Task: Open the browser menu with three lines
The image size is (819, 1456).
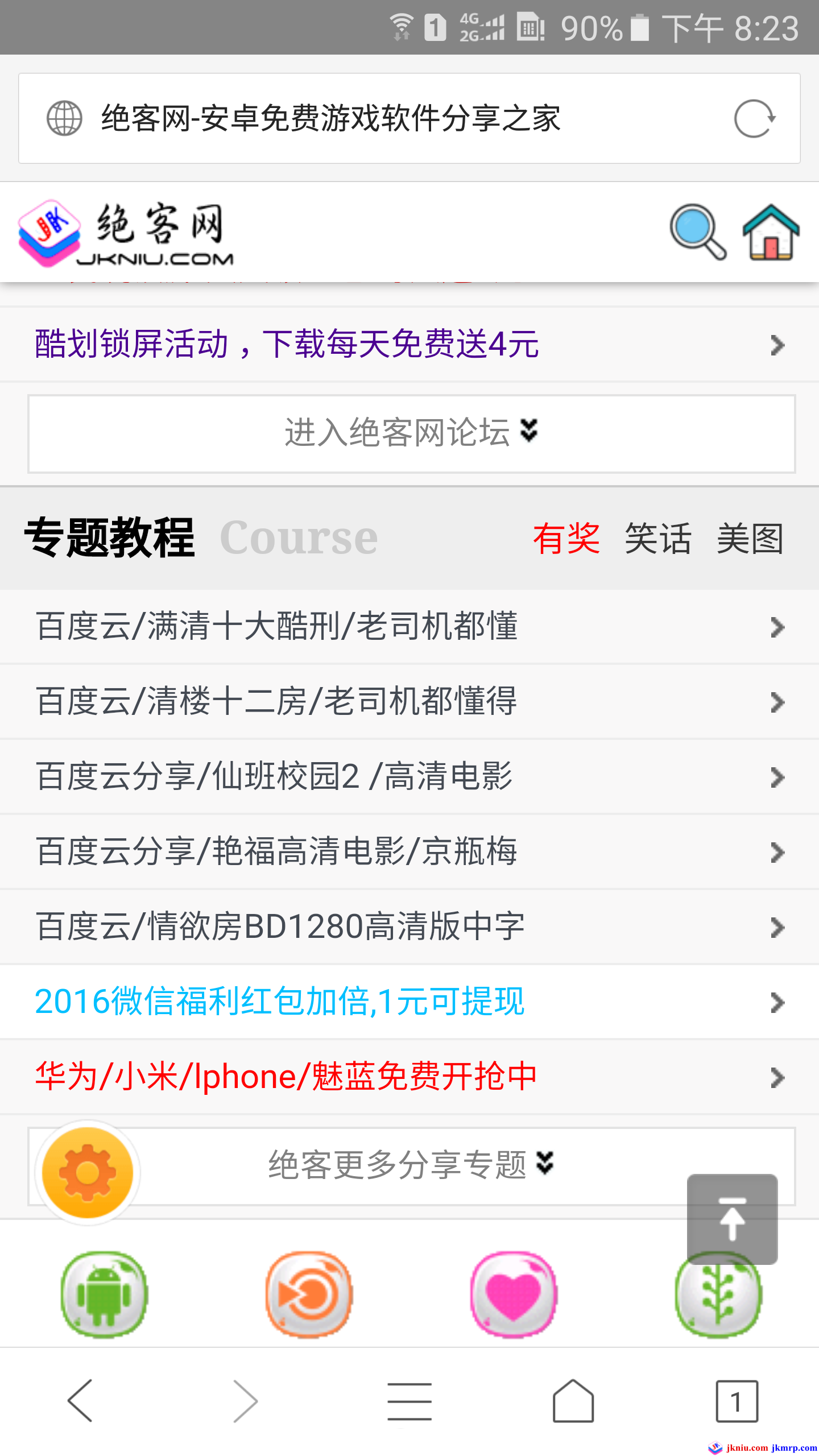Action: coord(409,1400)
